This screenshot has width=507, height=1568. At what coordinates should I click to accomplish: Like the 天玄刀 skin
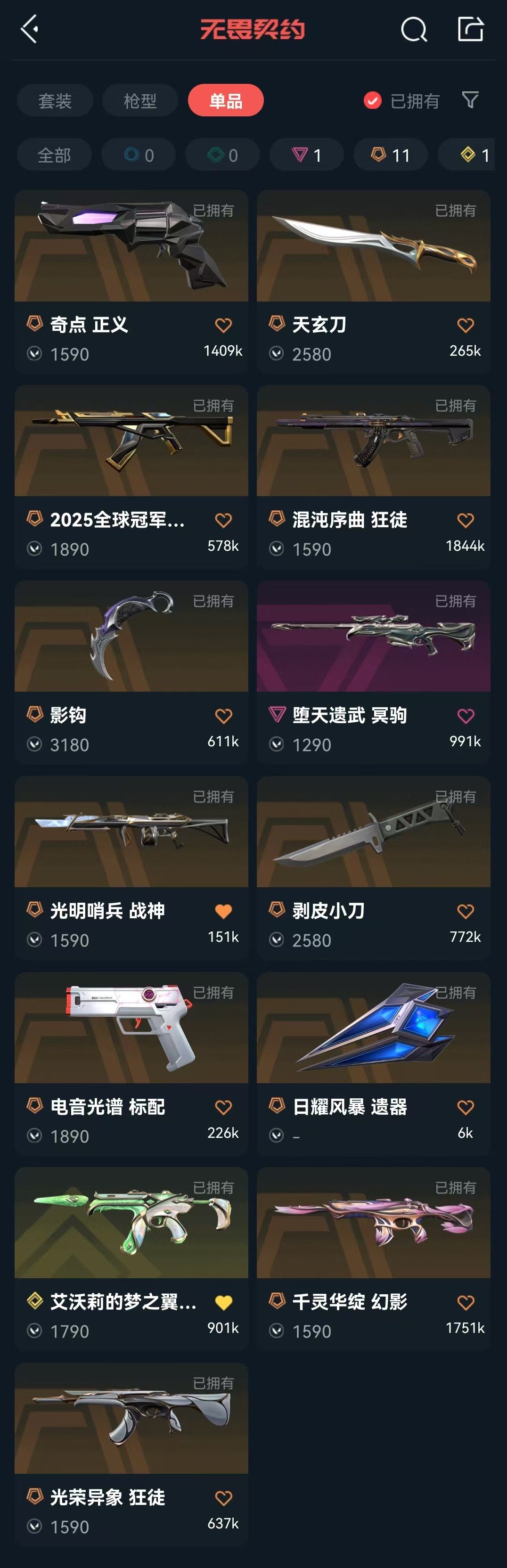click(466, 326)
